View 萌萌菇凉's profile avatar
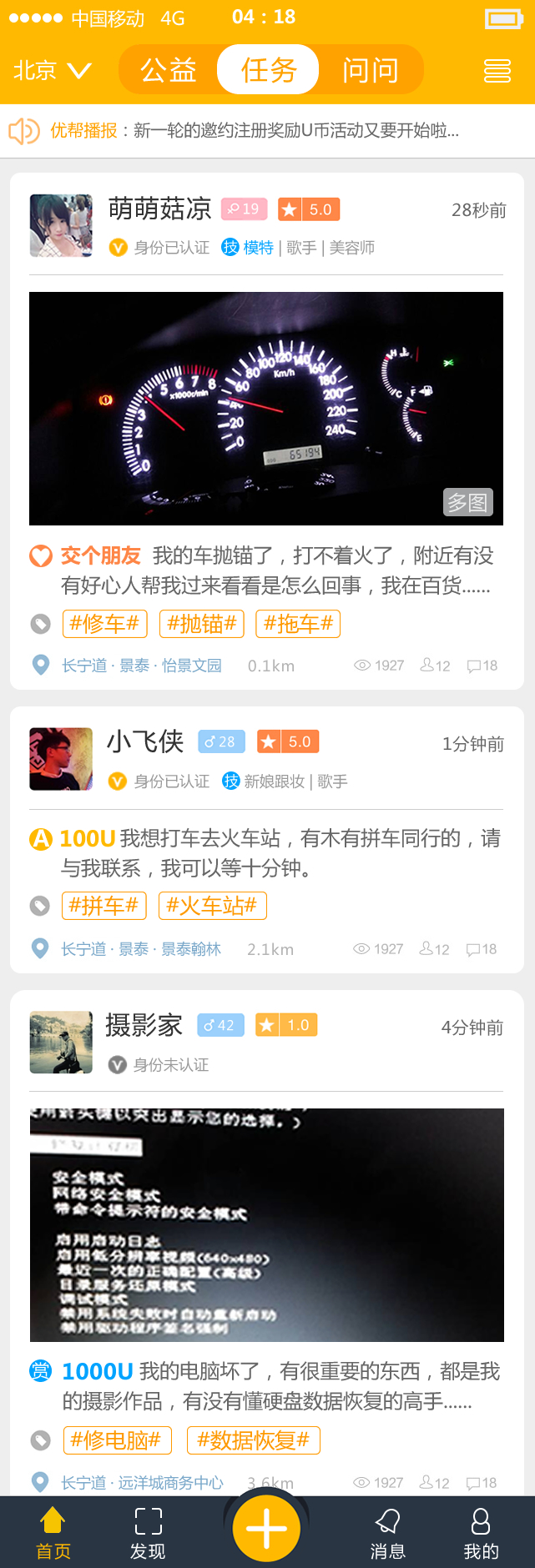This screenshot has height=1568, width=535. point(61,226)
